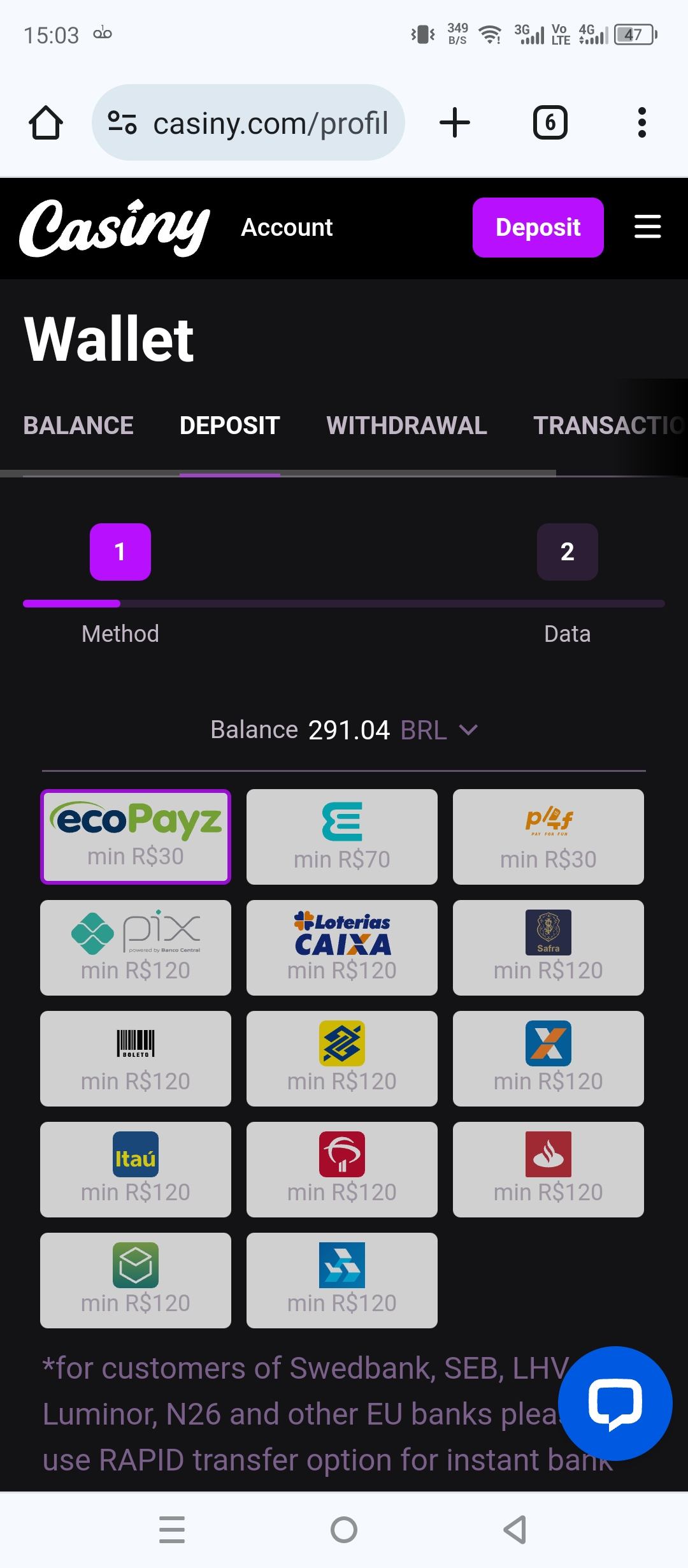Open the browser overflow menu
This screenshot has height=1568, width=688.
click(641, 122)
